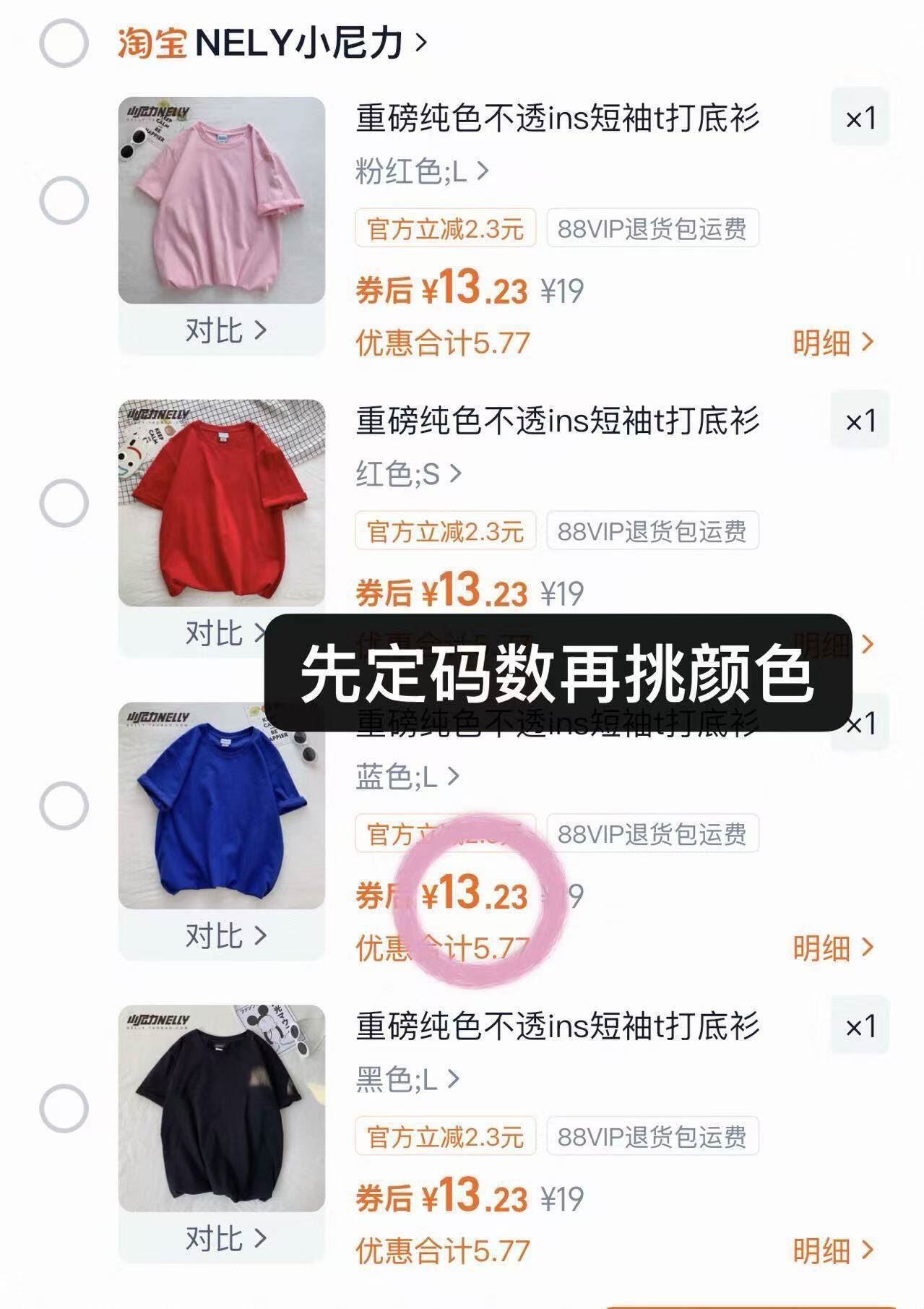Image resolution: width=924 pixels, height=1309 pixels.
Task: View the red T-shirt product image
Action: [222, 503]
